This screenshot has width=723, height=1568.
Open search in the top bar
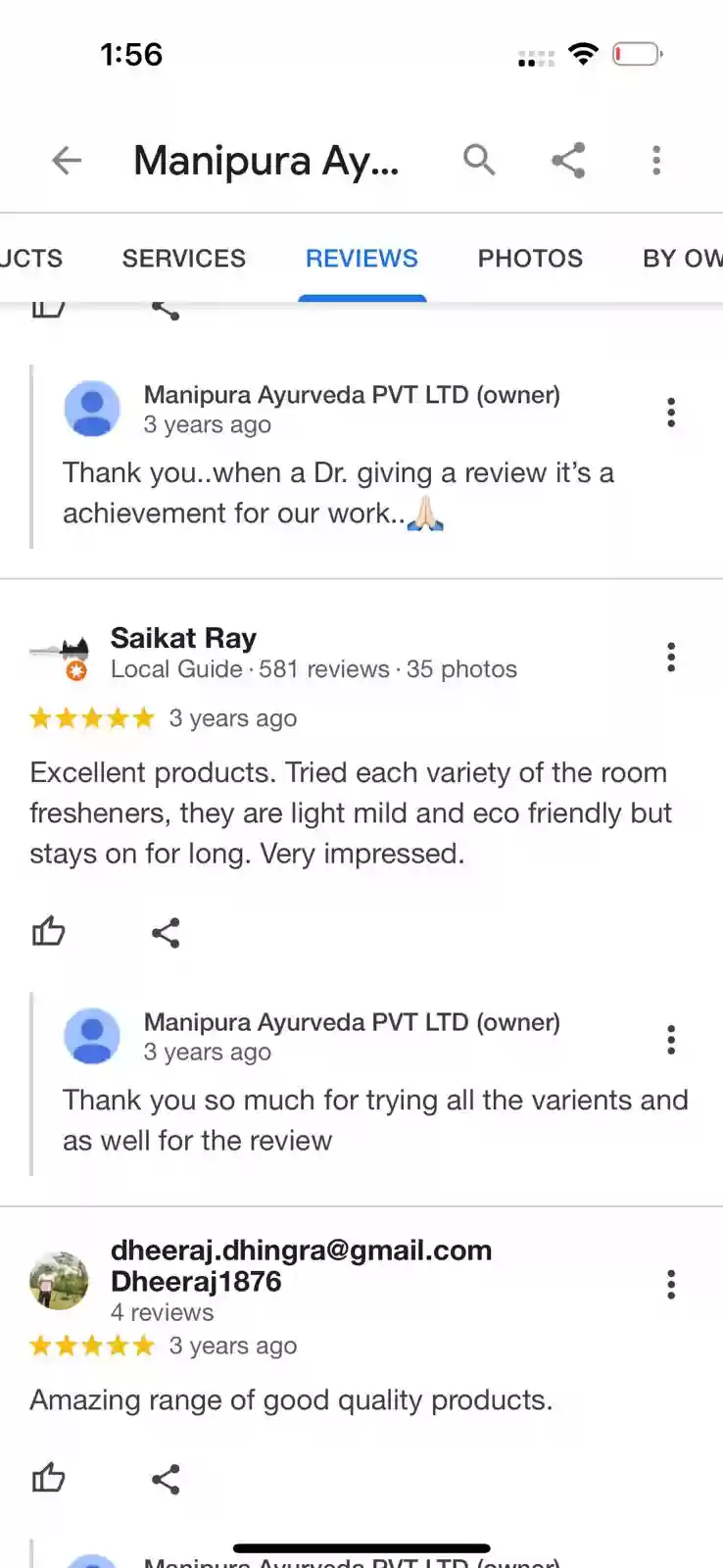tap(479, 159)
